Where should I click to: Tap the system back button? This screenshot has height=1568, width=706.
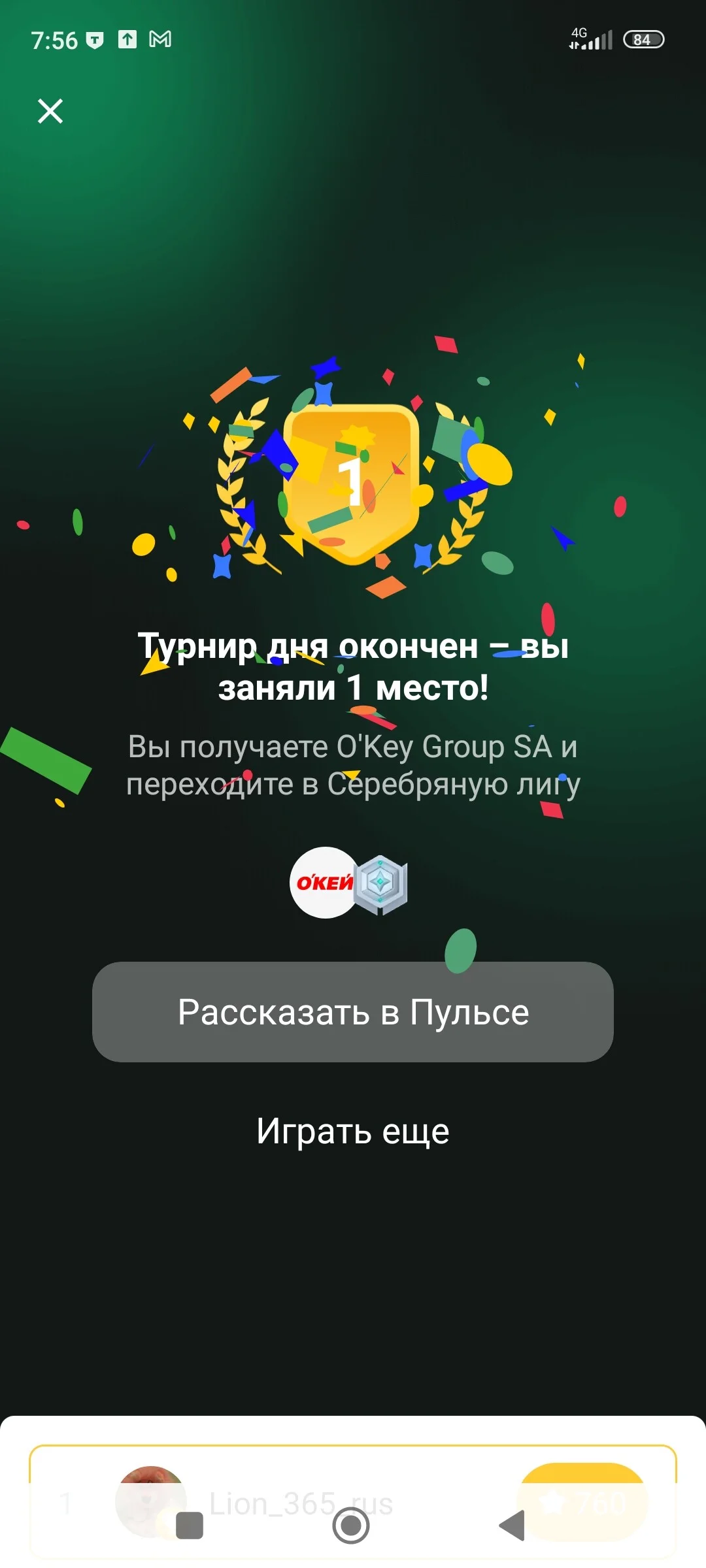pos(513,1526)
